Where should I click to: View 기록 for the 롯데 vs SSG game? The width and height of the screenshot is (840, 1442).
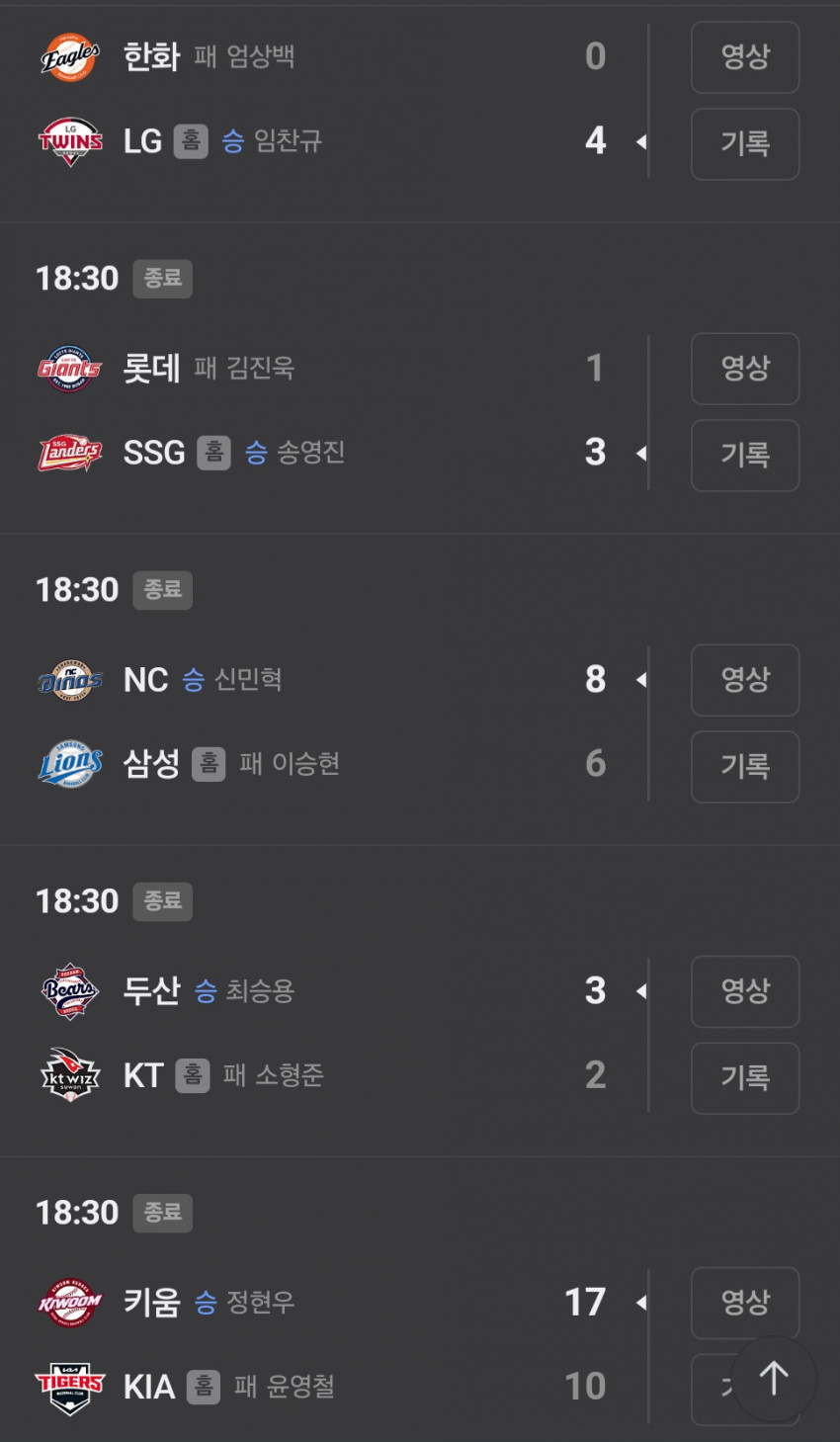pyautogui.click(x=745, y=456)
